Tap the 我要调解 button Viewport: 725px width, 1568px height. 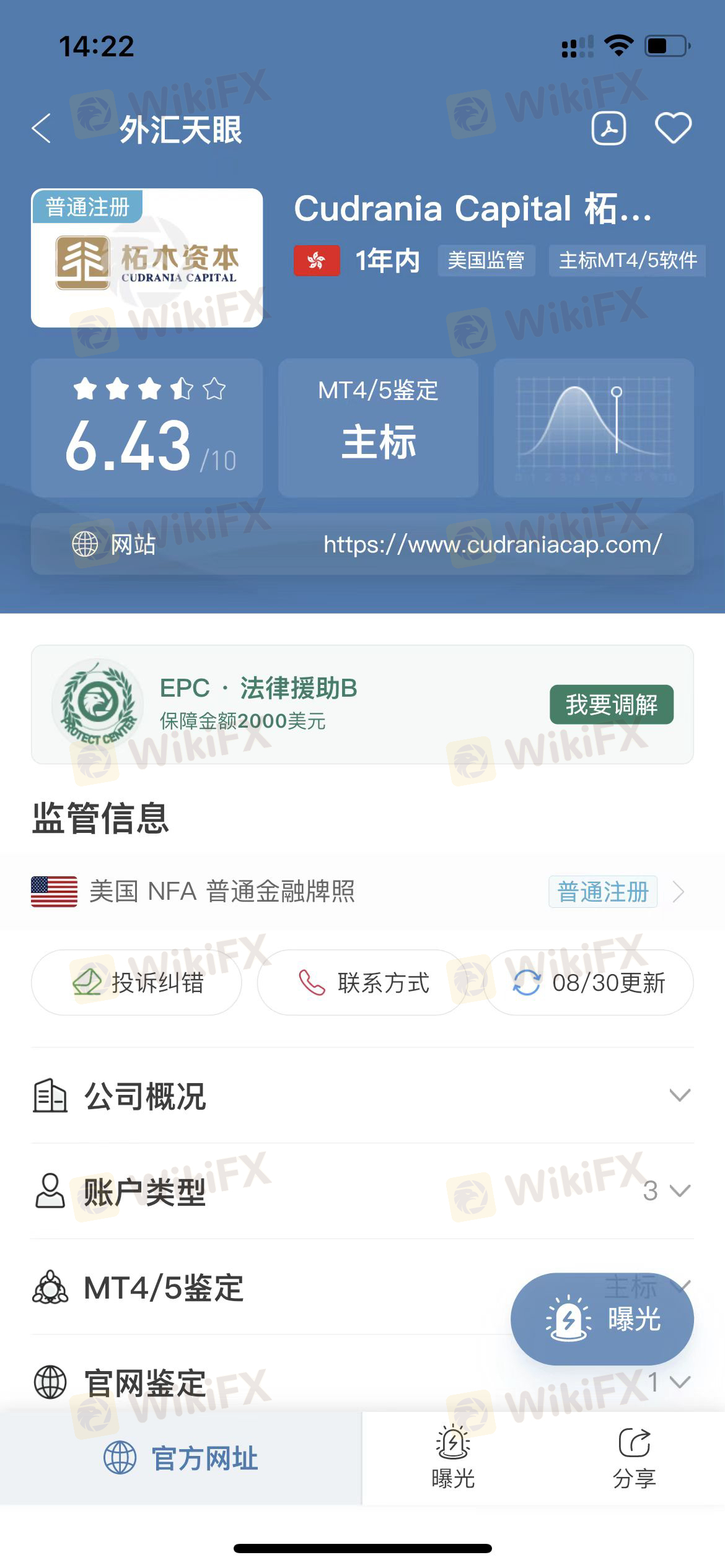[x=611, y=704]
